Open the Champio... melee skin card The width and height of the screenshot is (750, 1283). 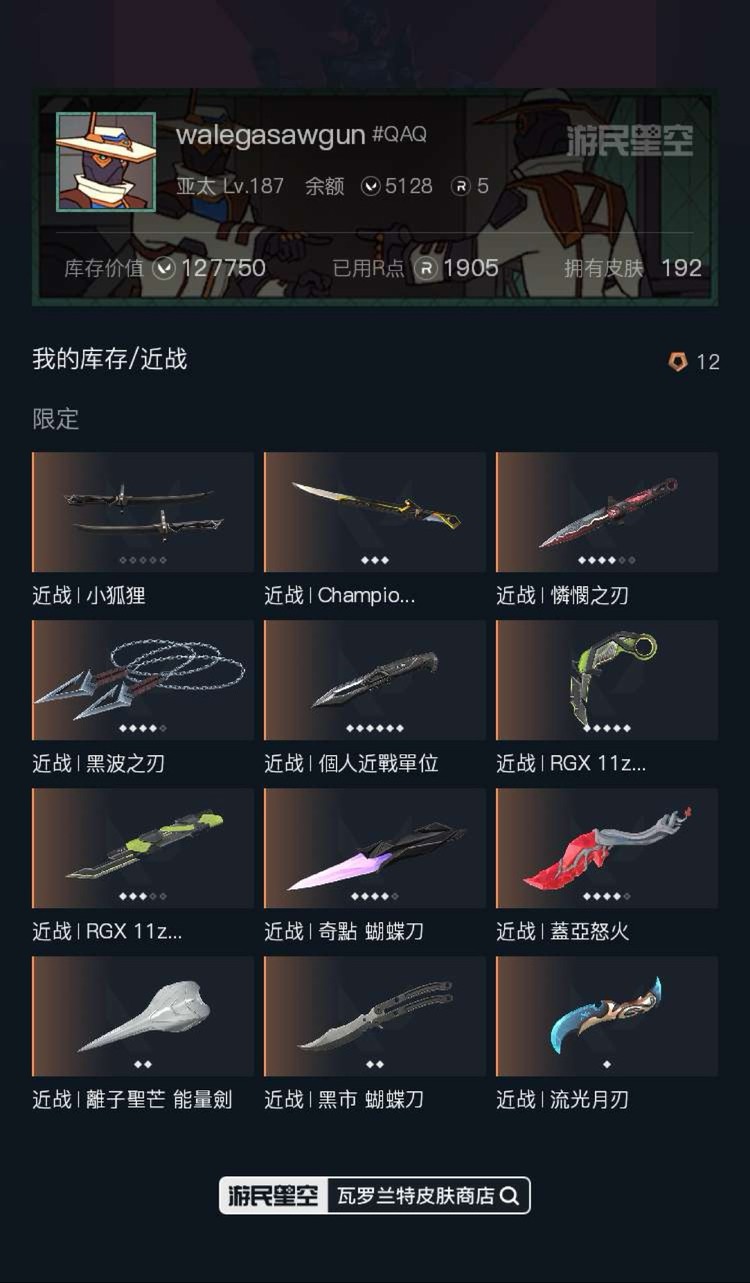374,512
